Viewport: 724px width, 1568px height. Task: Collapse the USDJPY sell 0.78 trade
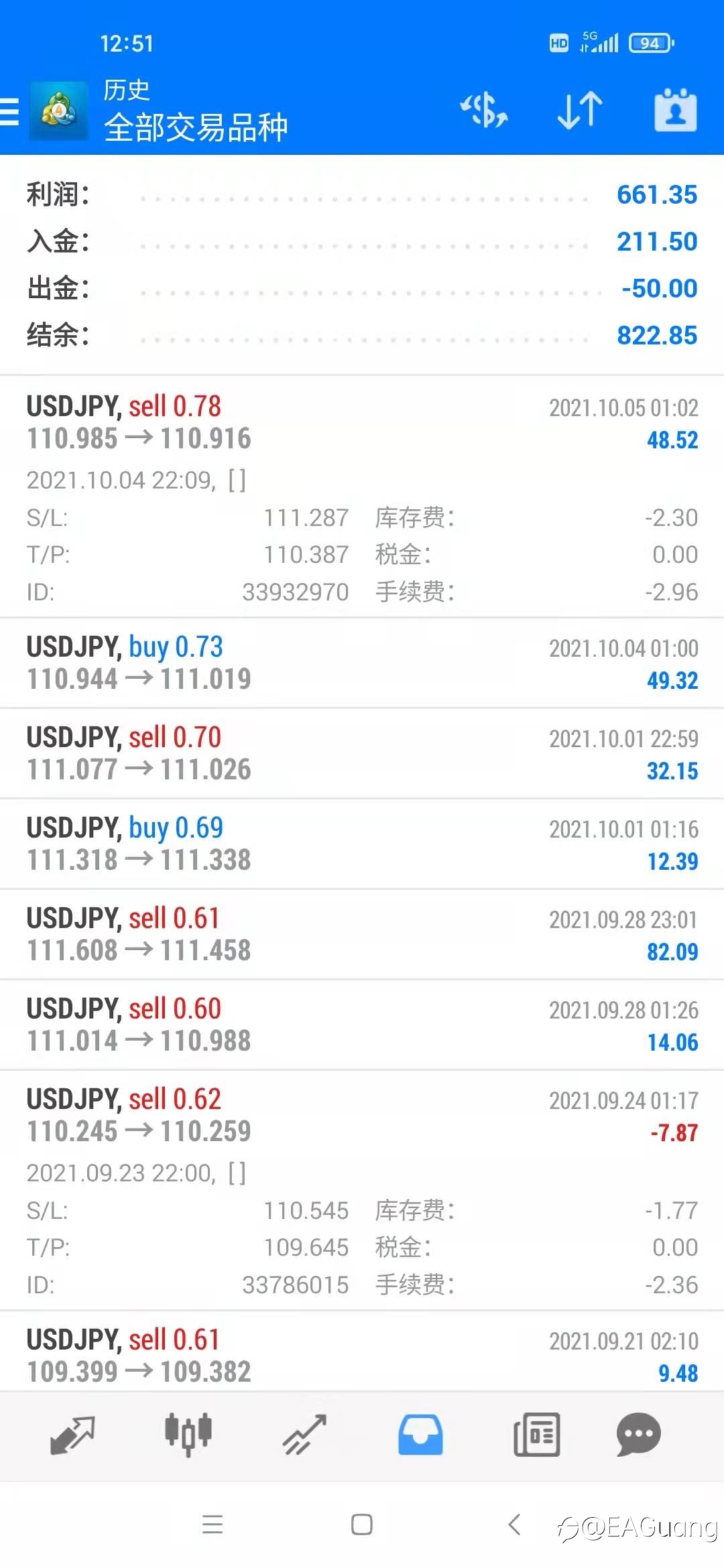click(362, 497)
